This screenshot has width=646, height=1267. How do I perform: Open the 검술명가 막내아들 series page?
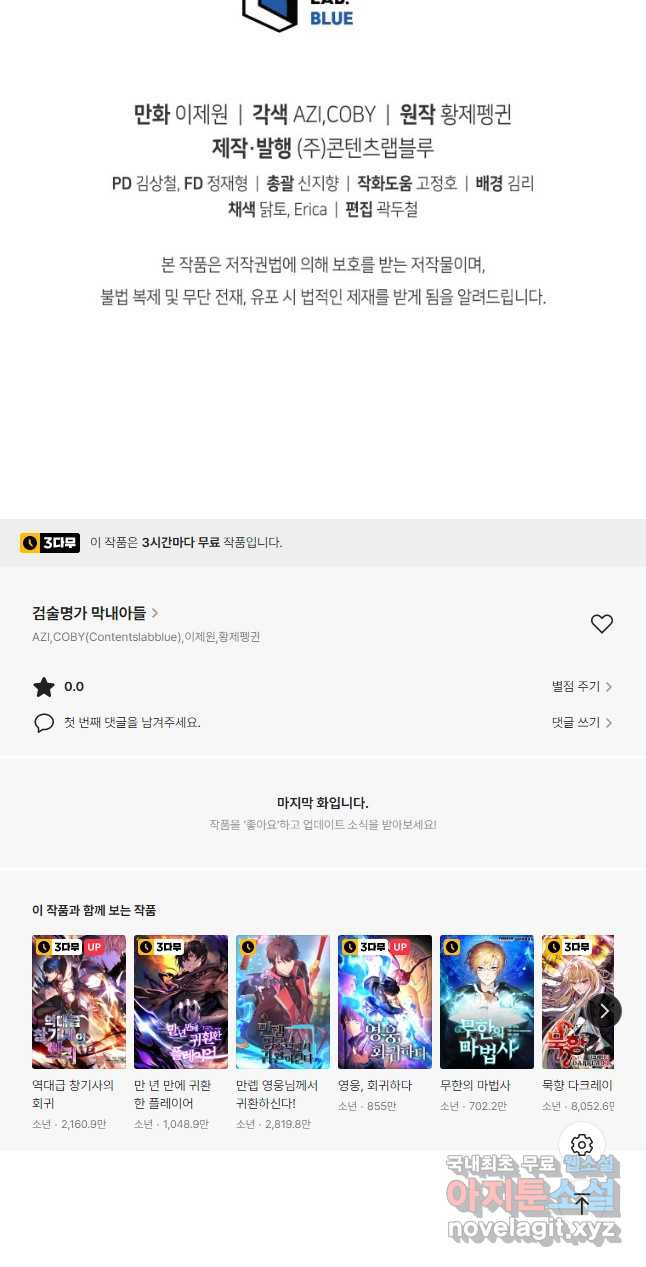tap(95, 613)
